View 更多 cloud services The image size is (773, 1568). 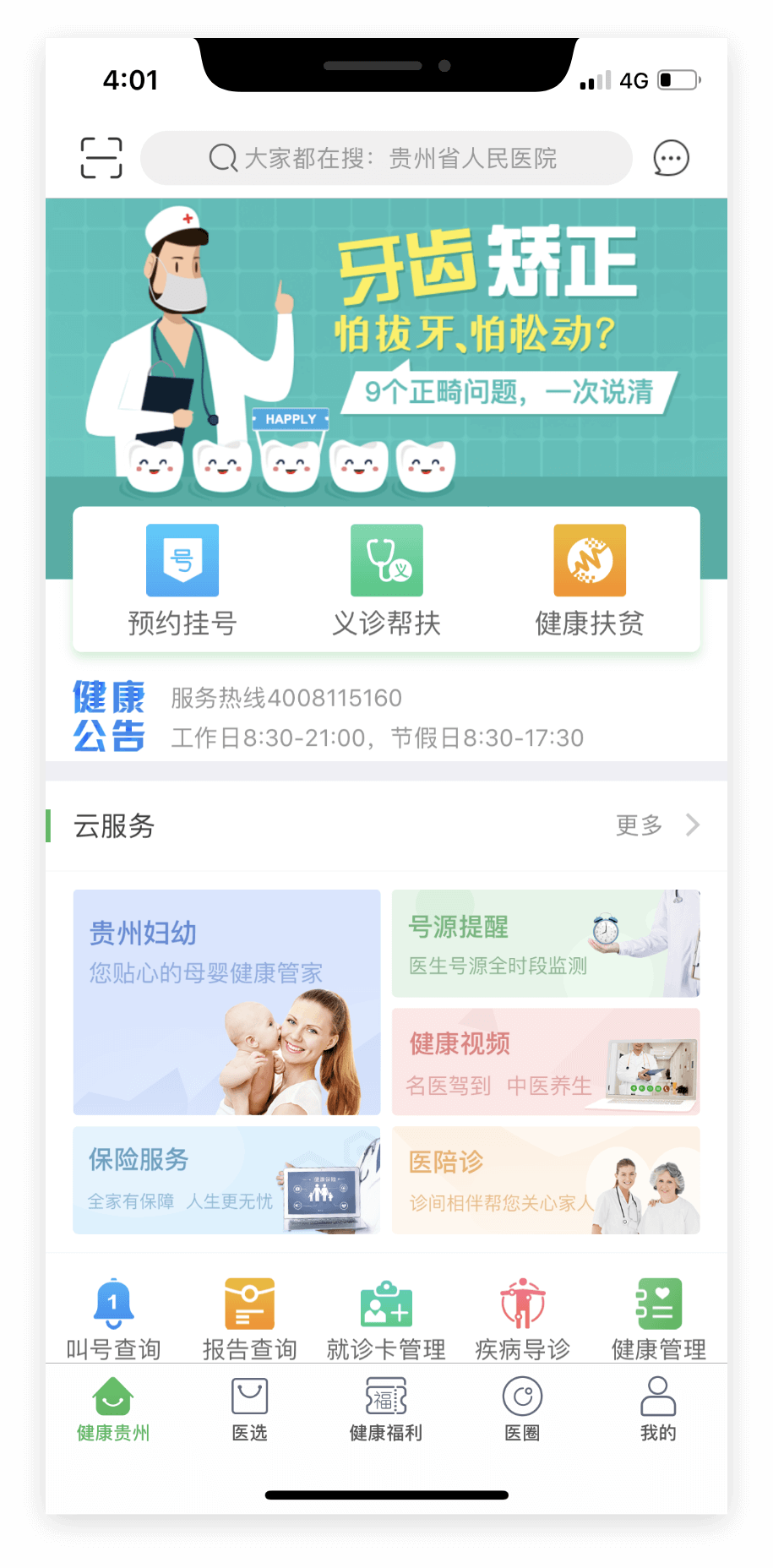(656, 825)
